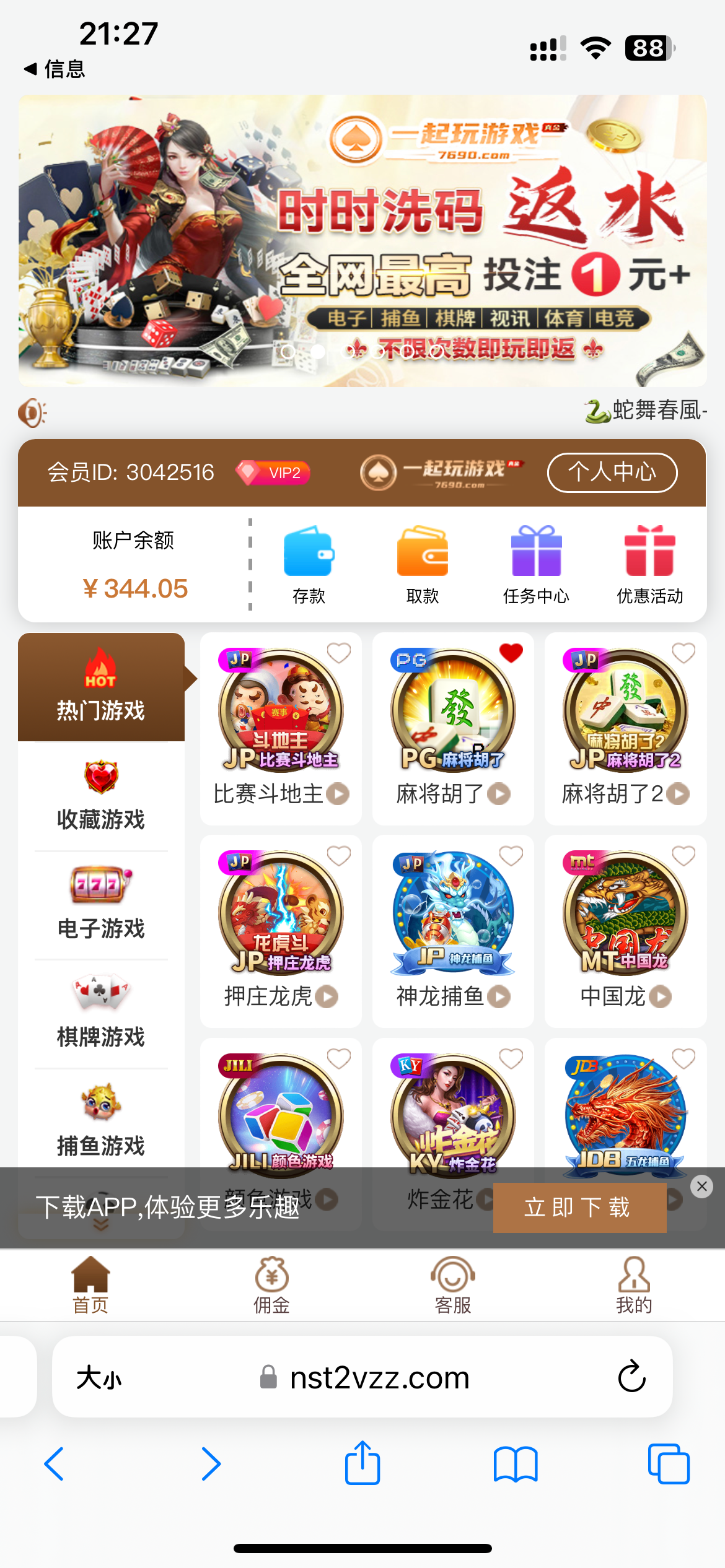Open the 大小 page settings menu

coord(99,1377)
